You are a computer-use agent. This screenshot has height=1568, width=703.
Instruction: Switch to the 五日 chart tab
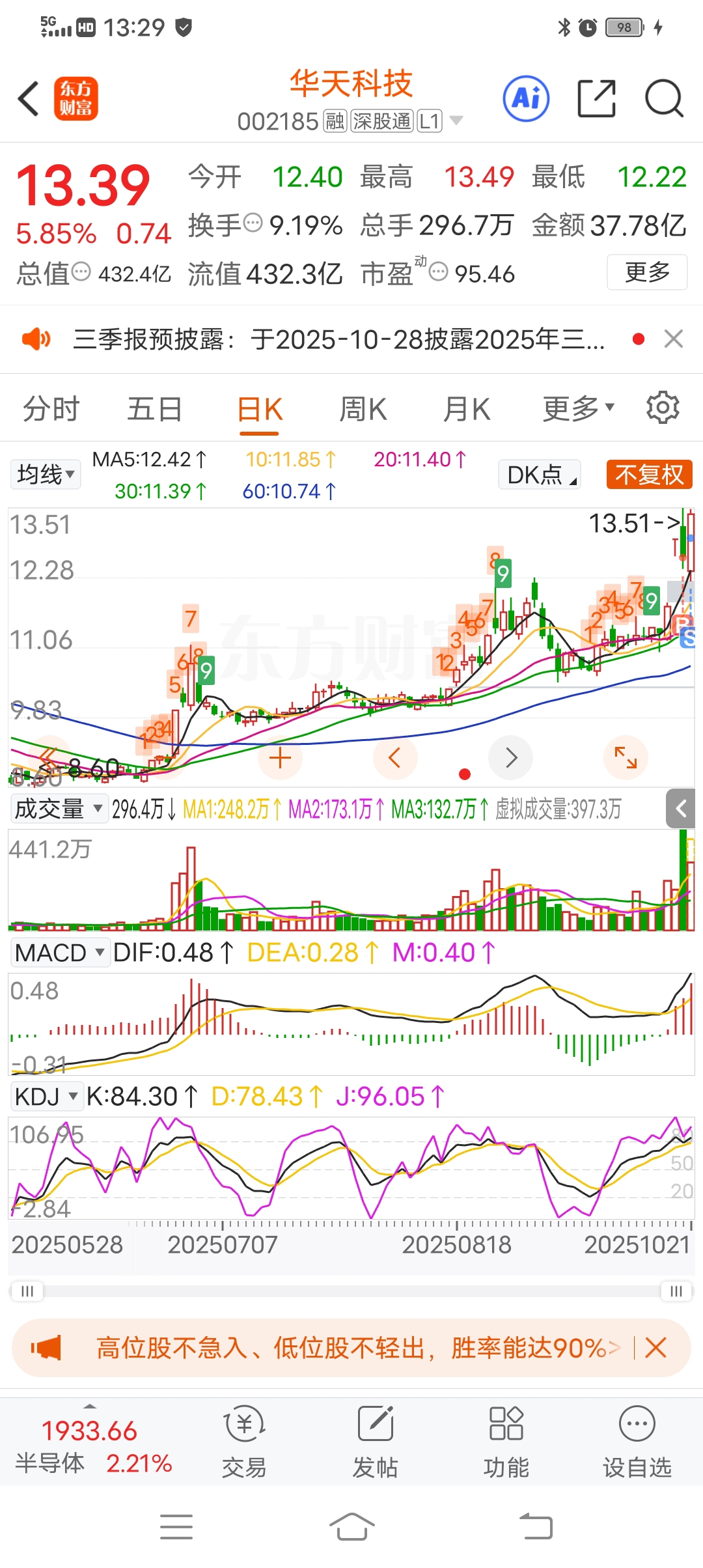[154, 410]
